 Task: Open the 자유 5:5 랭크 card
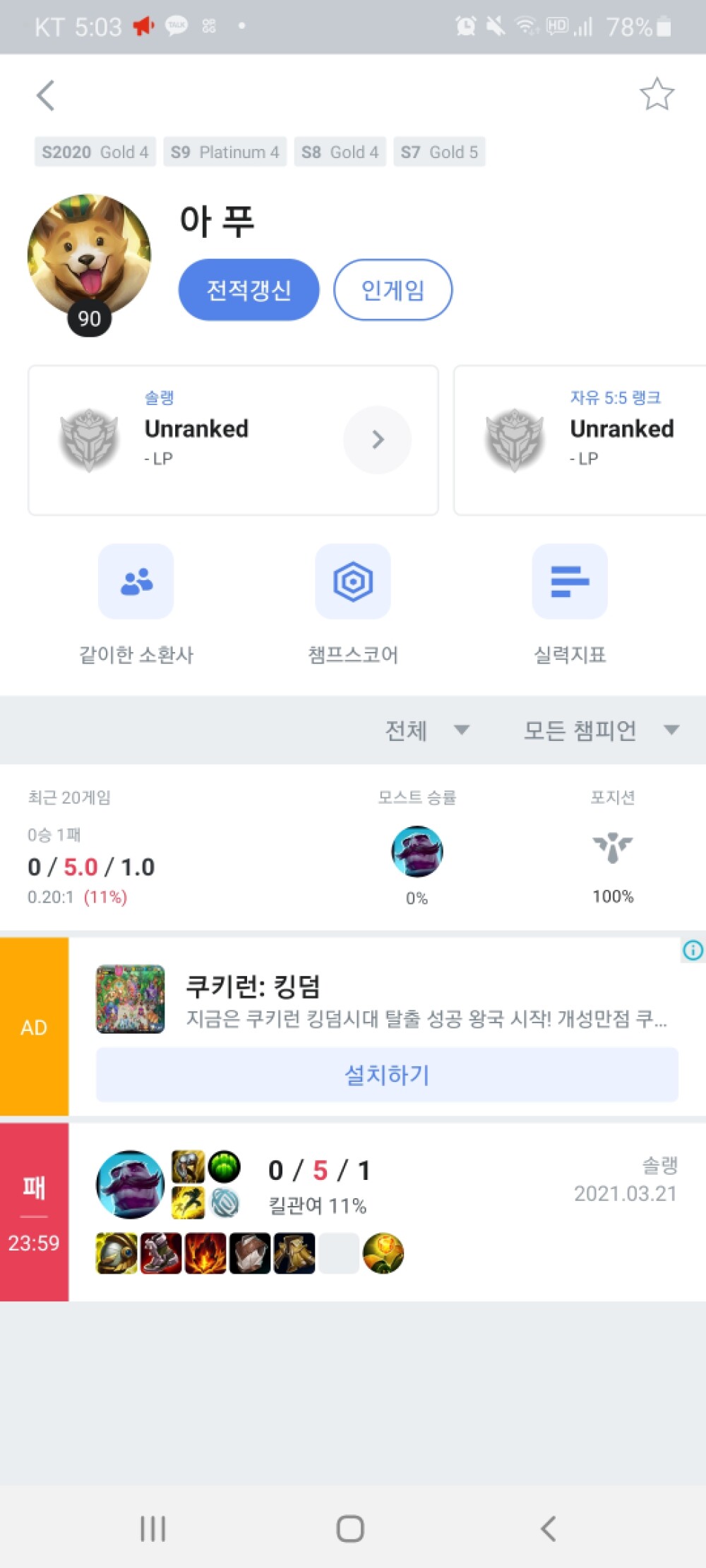[x=580, y=440]
